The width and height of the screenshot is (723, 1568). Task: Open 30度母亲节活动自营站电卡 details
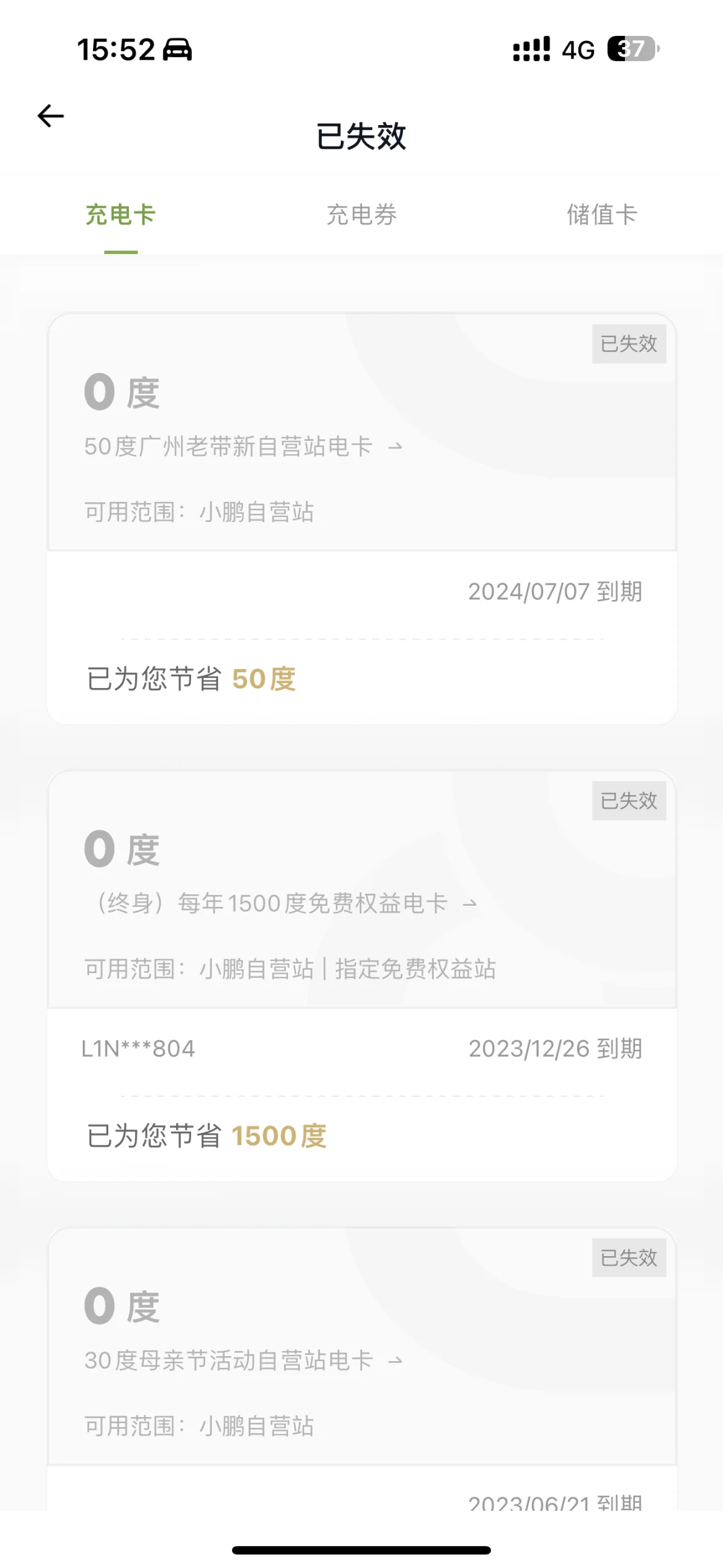(x=243, y=1361)
